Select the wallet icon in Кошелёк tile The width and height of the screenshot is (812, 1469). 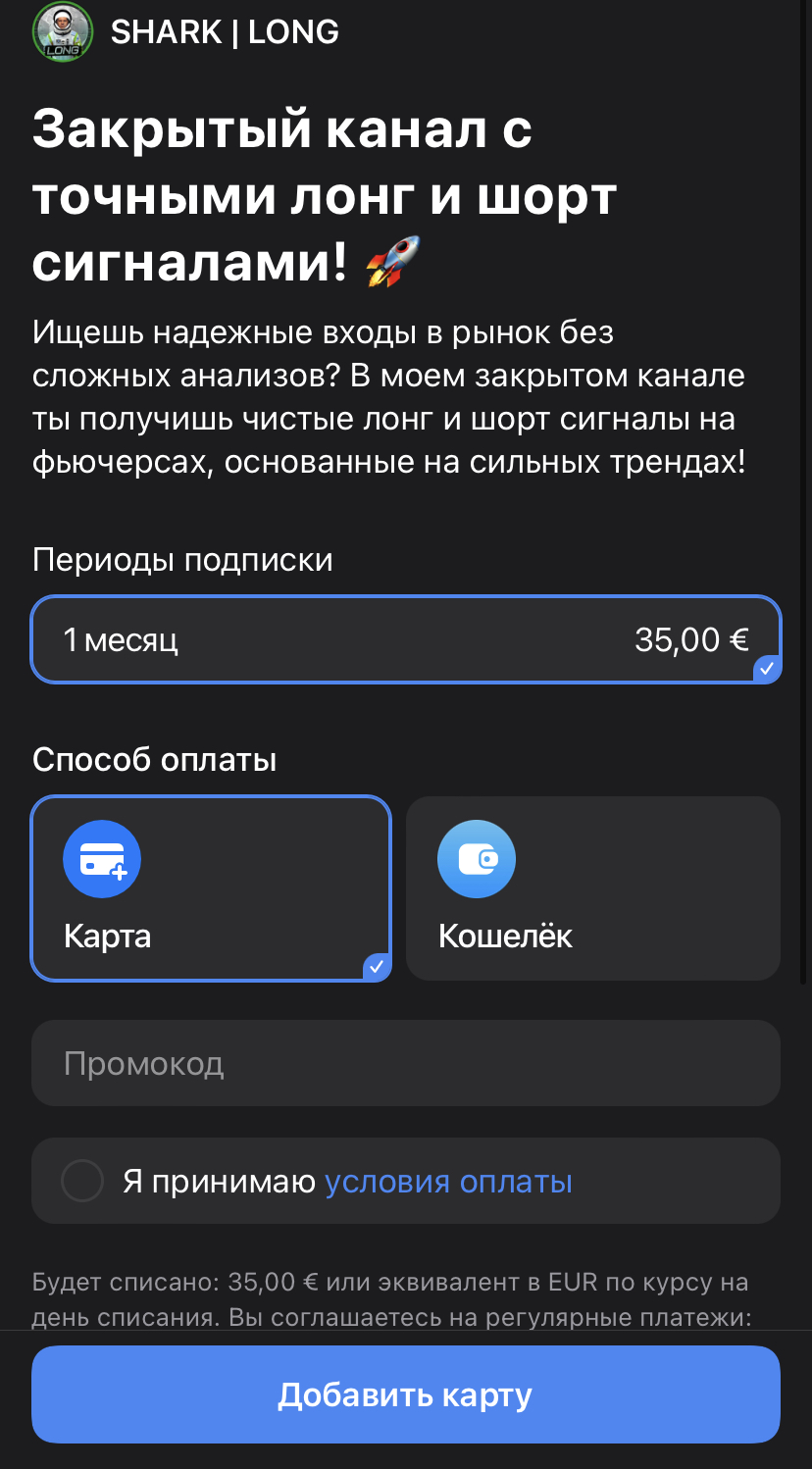point(477,859)
